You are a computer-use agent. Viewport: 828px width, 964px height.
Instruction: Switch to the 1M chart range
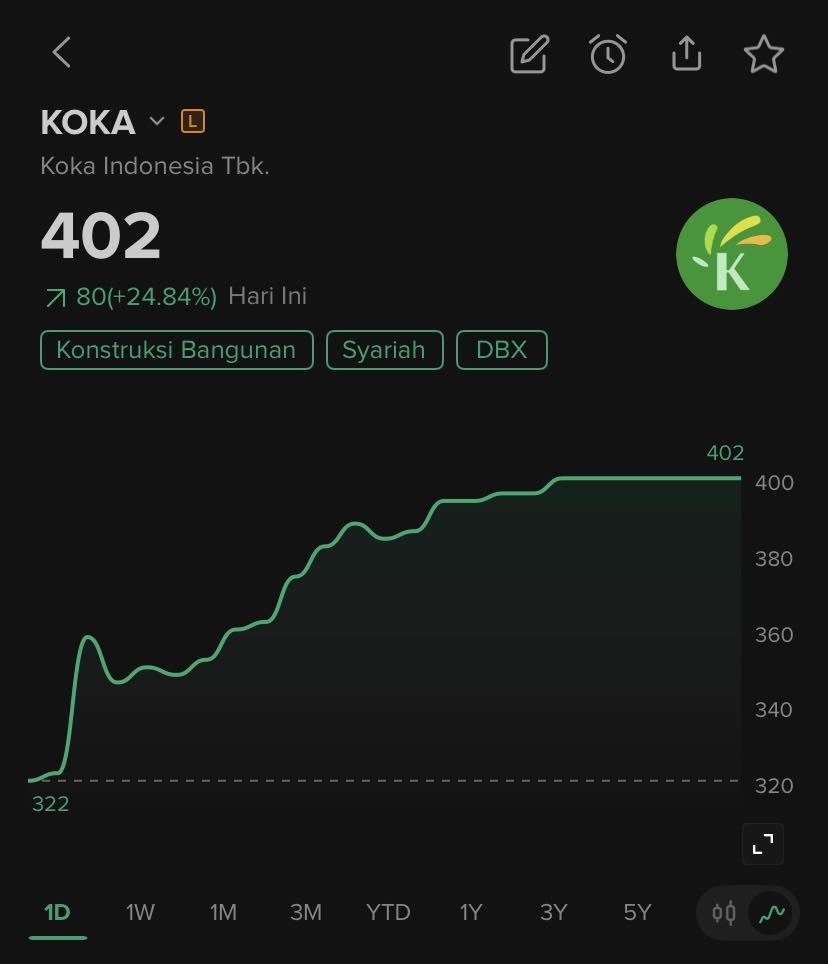pyautogui.click(x=223, y=912)
